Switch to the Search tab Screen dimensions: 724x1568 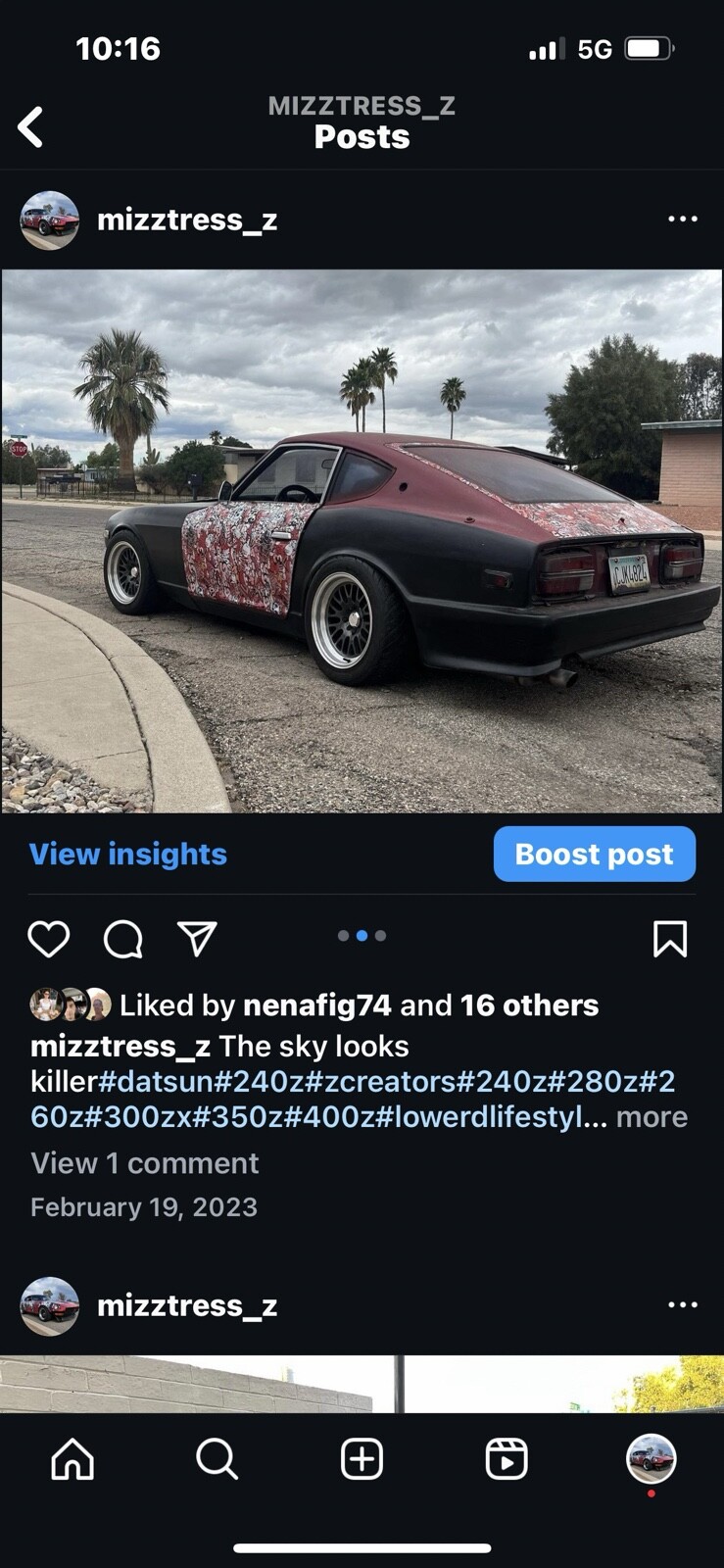(217, 1459)
